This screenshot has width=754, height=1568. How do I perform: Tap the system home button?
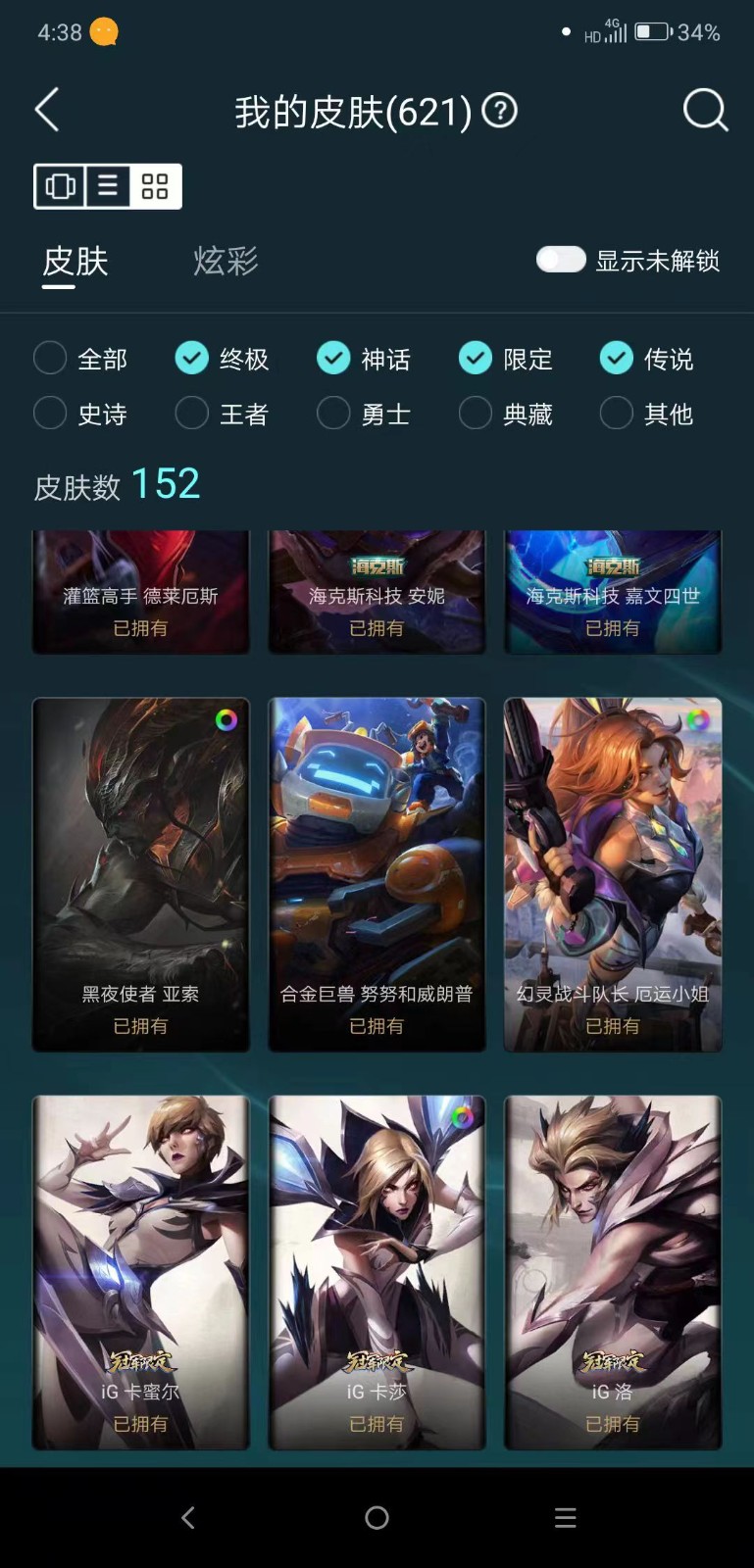pos(377,1518)
